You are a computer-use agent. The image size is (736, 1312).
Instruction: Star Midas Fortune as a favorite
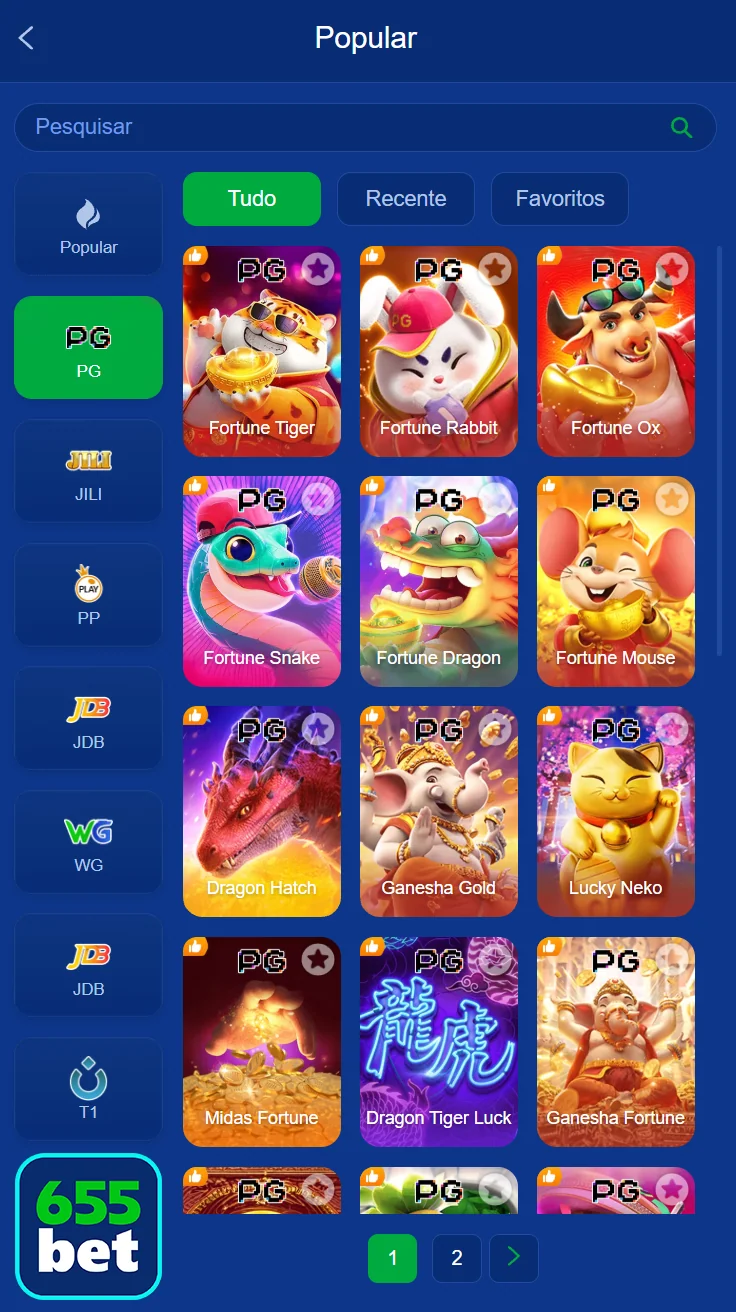tap(317, 959)
